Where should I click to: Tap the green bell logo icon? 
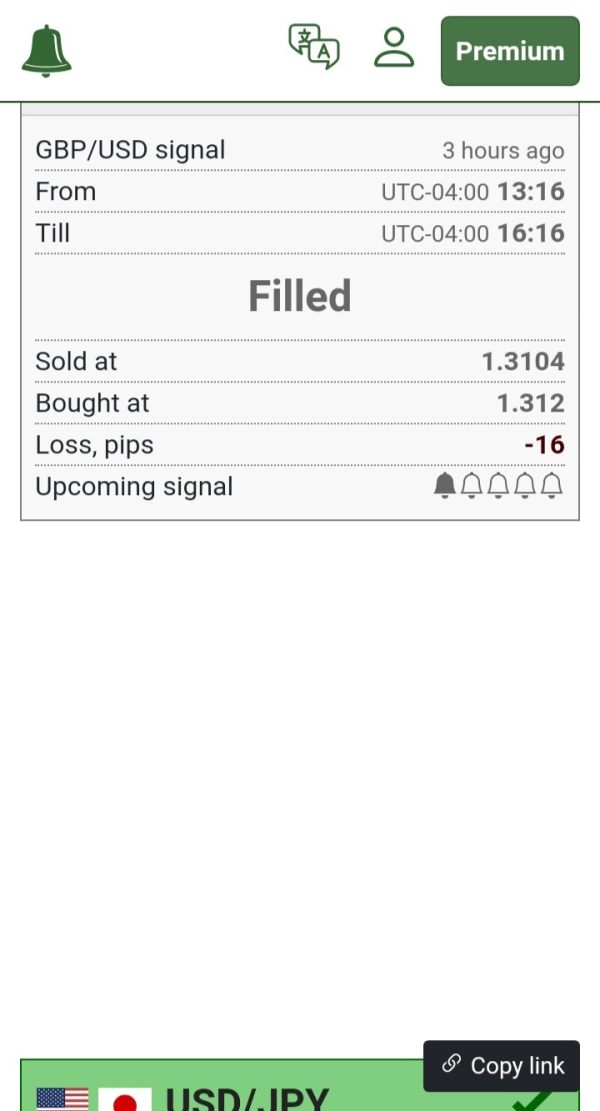click(47, 51)
